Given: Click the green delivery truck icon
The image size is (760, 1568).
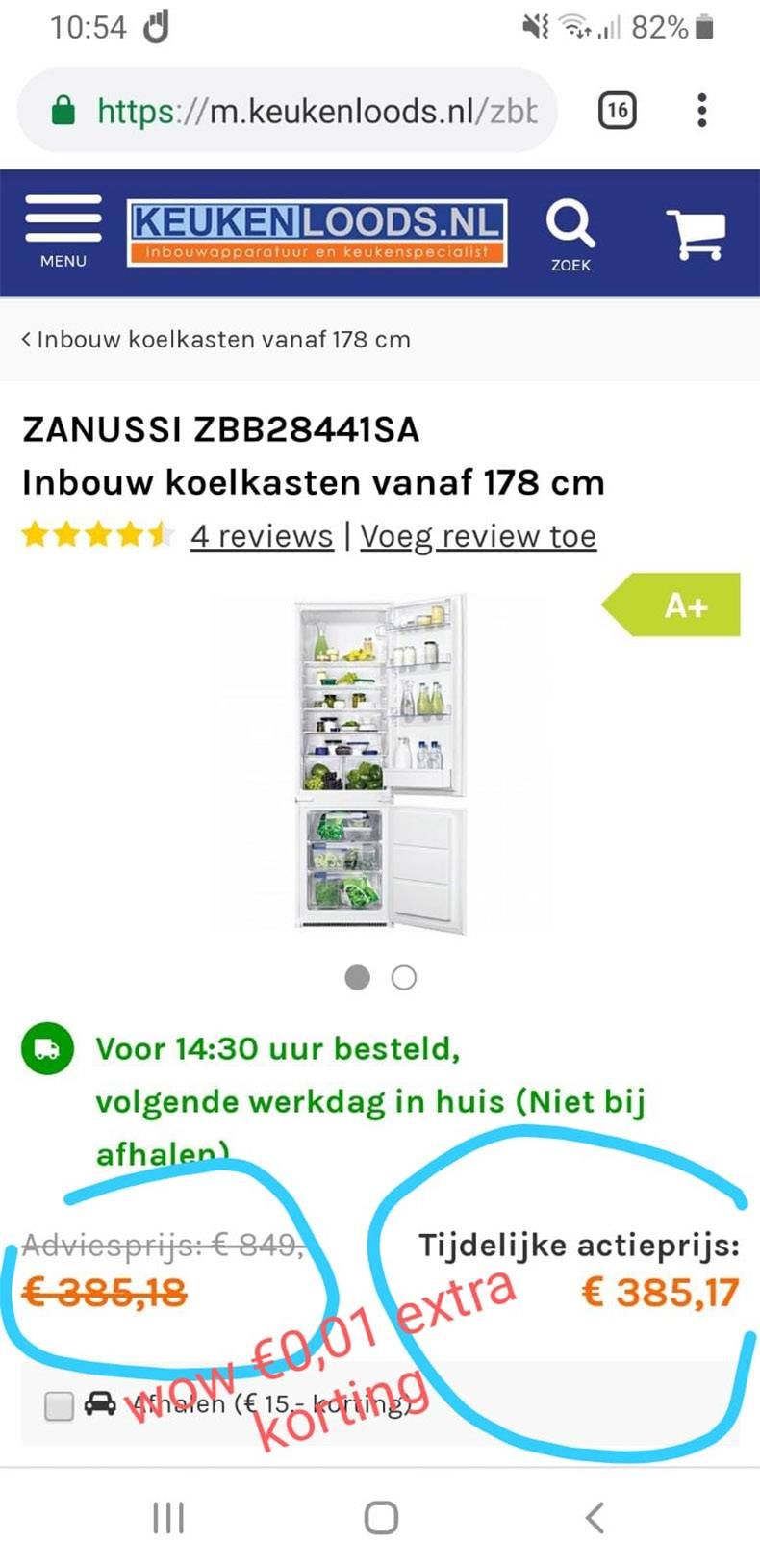Looking at the screenshot, I should pyautogui.click(x=44, y=1048).
